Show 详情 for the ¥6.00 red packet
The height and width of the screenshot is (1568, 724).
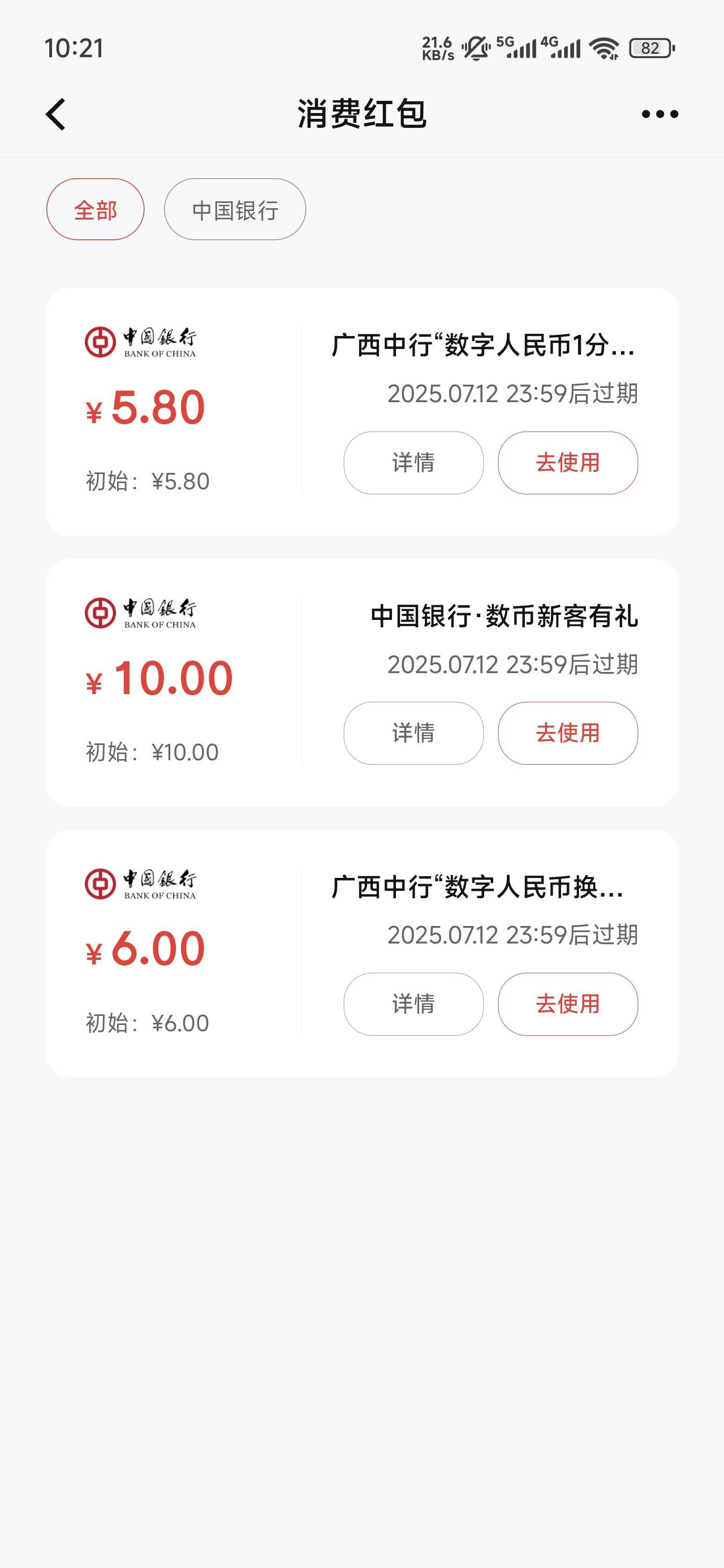(x=413, y=1005)
